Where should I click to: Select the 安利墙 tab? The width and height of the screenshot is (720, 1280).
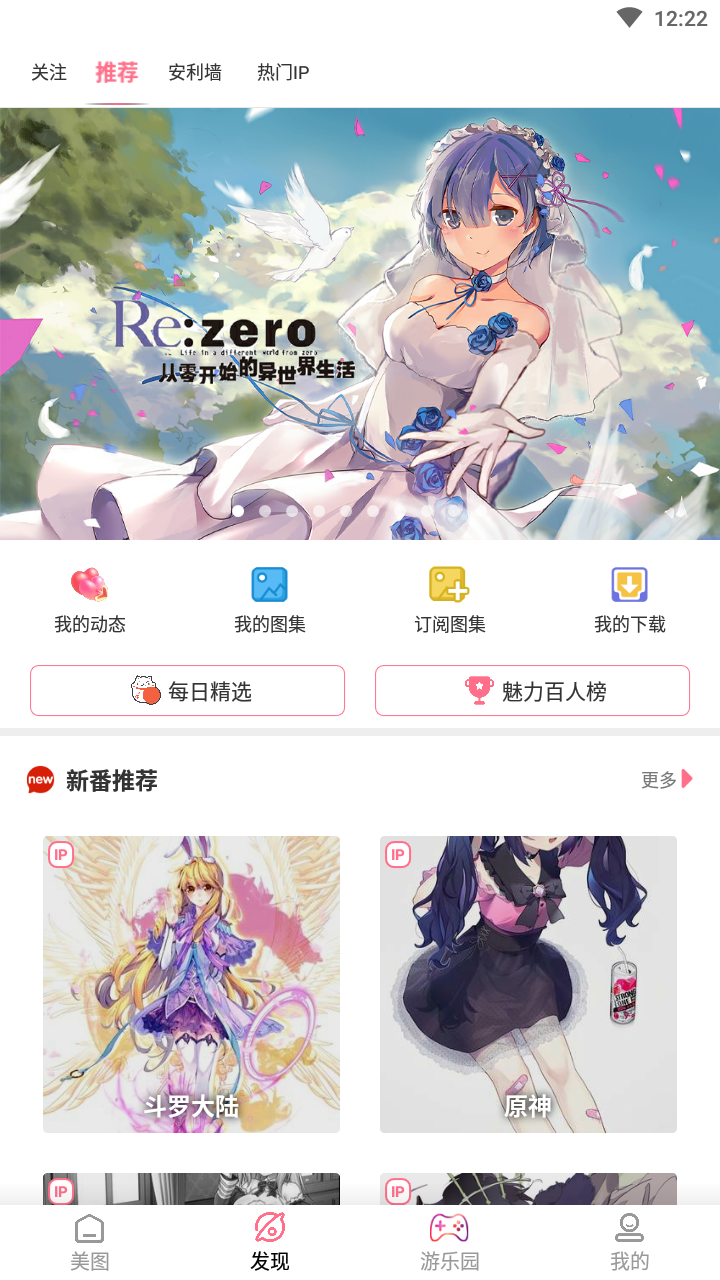tap(195, 72)
